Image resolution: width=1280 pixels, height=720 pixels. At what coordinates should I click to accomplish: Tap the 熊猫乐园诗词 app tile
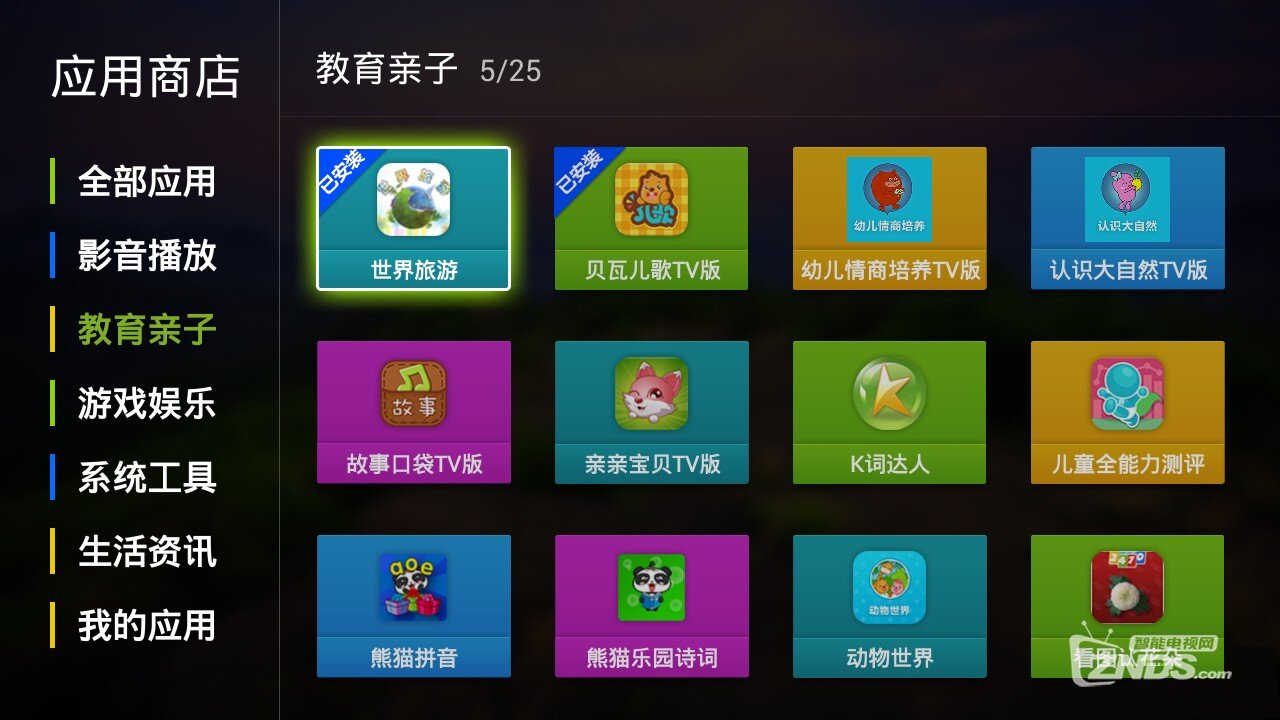pyautogui.click(x=651, y=606)
